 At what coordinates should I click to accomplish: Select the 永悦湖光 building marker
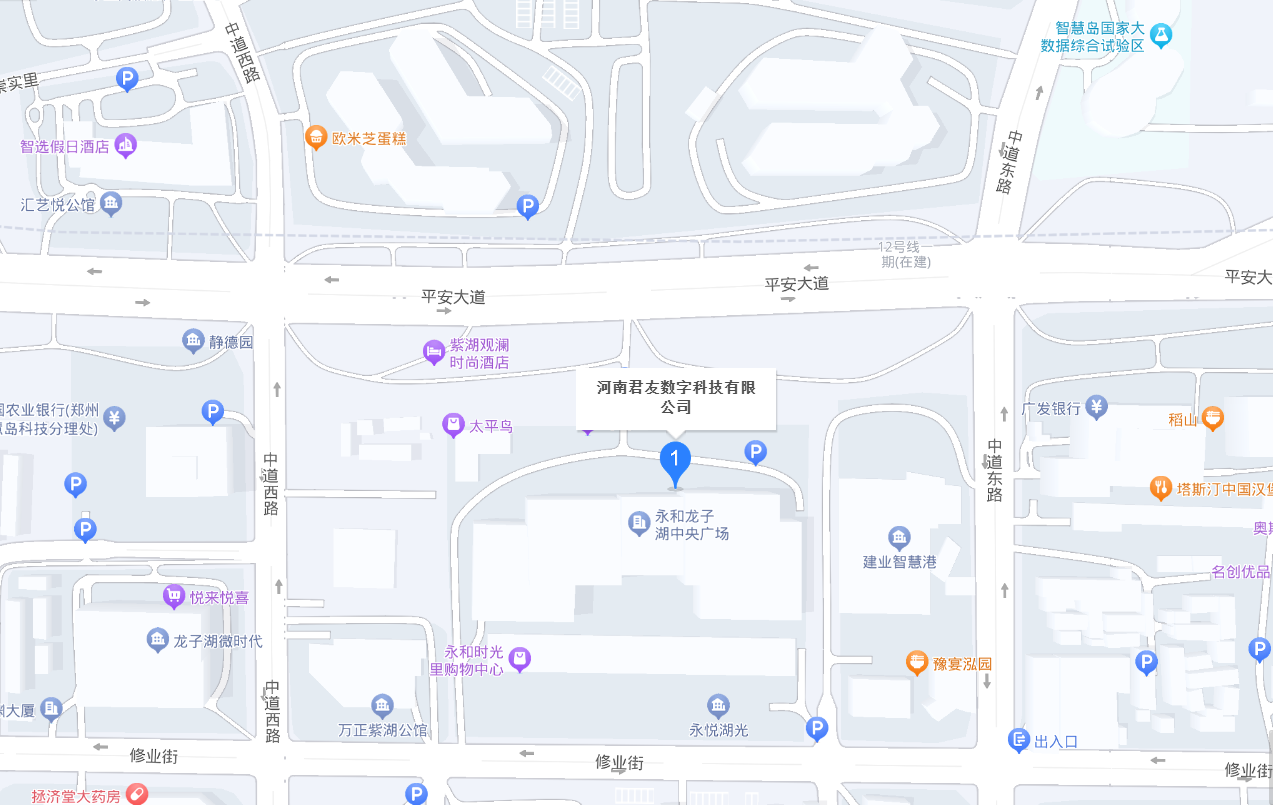point(718,707)
